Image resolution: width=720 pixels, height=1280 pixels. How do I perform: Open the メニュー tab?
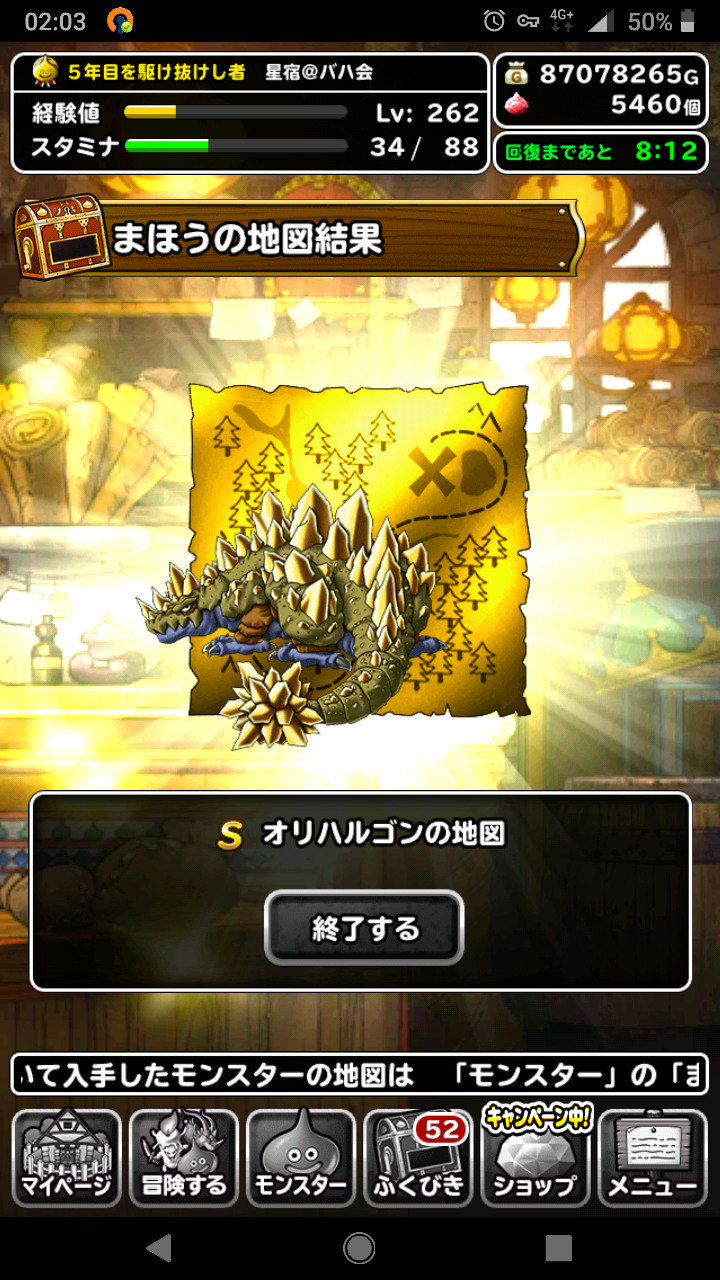pos(652,1158)
